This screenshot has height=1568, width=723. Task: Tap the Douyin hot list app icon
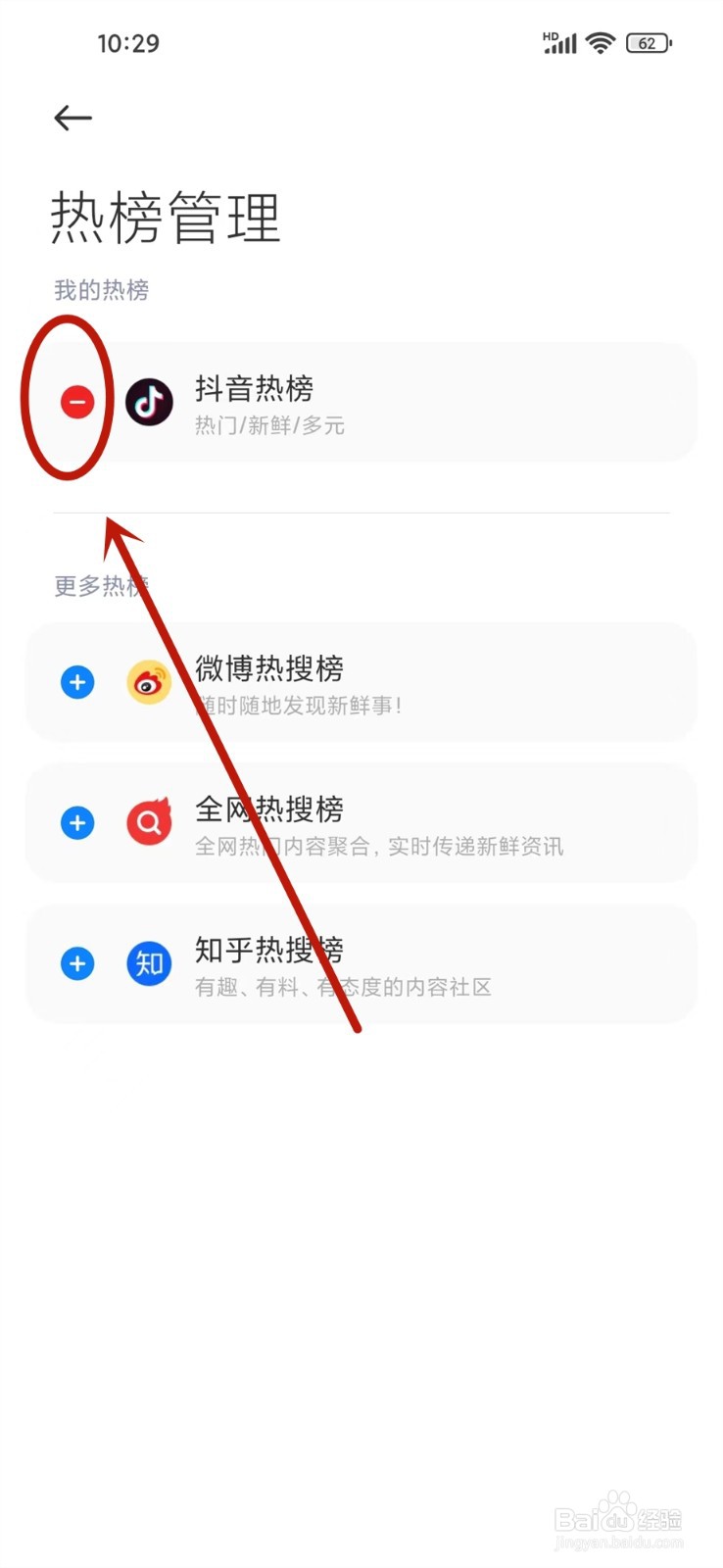click(x=149, y=402)
